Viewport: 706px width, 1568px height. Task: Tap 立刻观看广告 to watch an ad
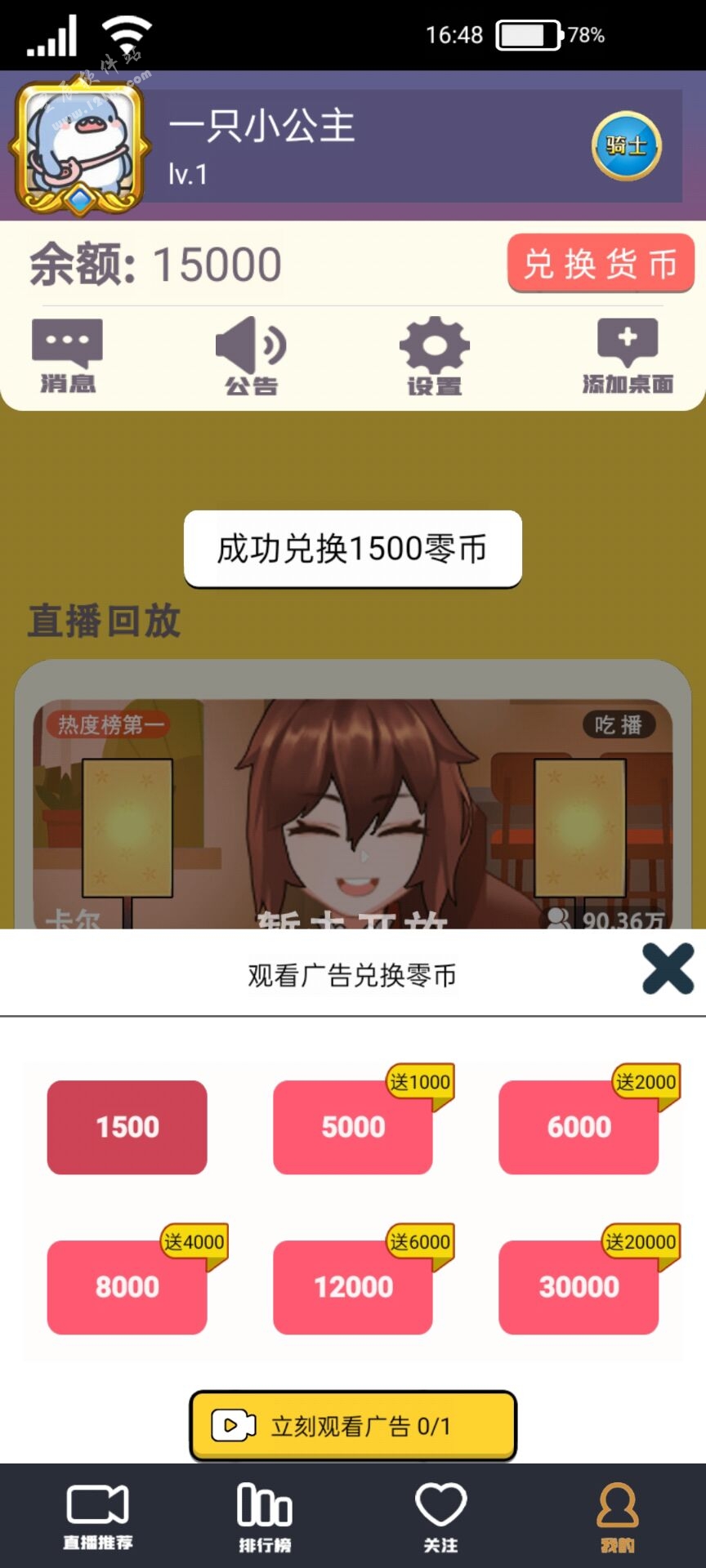pyautogui.click(x=353, y=1426)
